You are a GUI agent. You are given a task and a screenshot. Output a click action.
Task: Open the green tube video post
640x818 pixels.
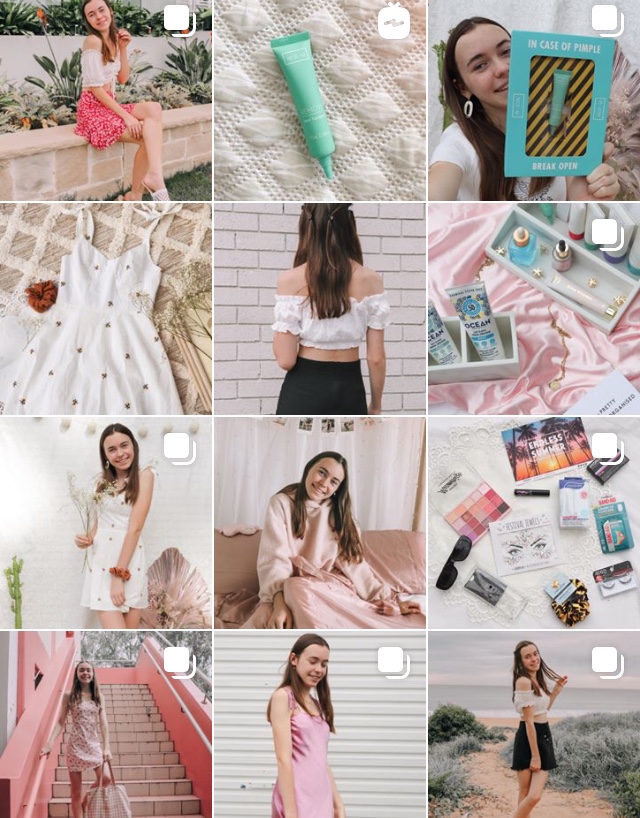pos(319,100)
